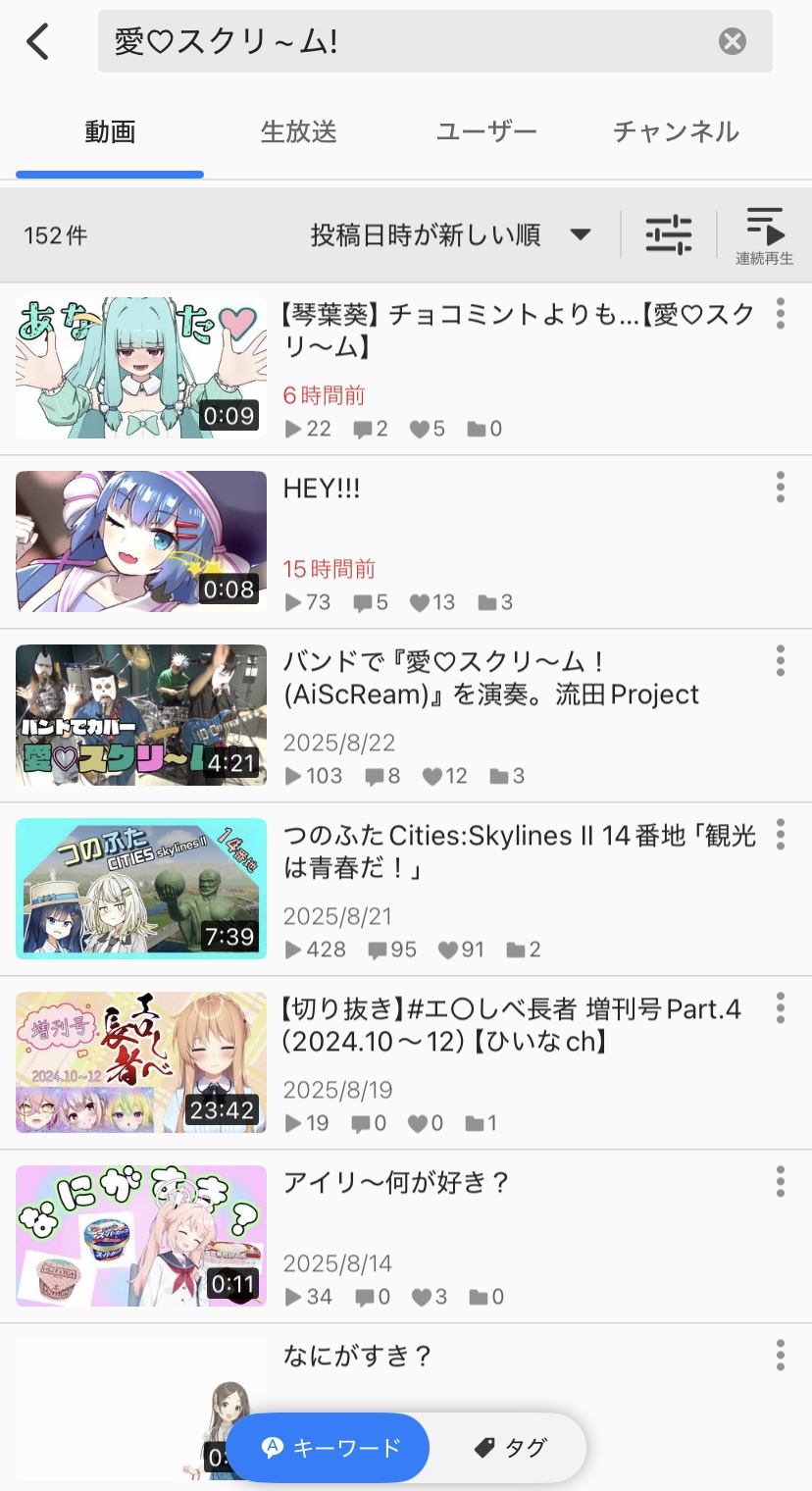This screenshot has height=1491, width=812.
Task: Play the アイリ～何が好き？ video
Action: tap(141, 1236)
